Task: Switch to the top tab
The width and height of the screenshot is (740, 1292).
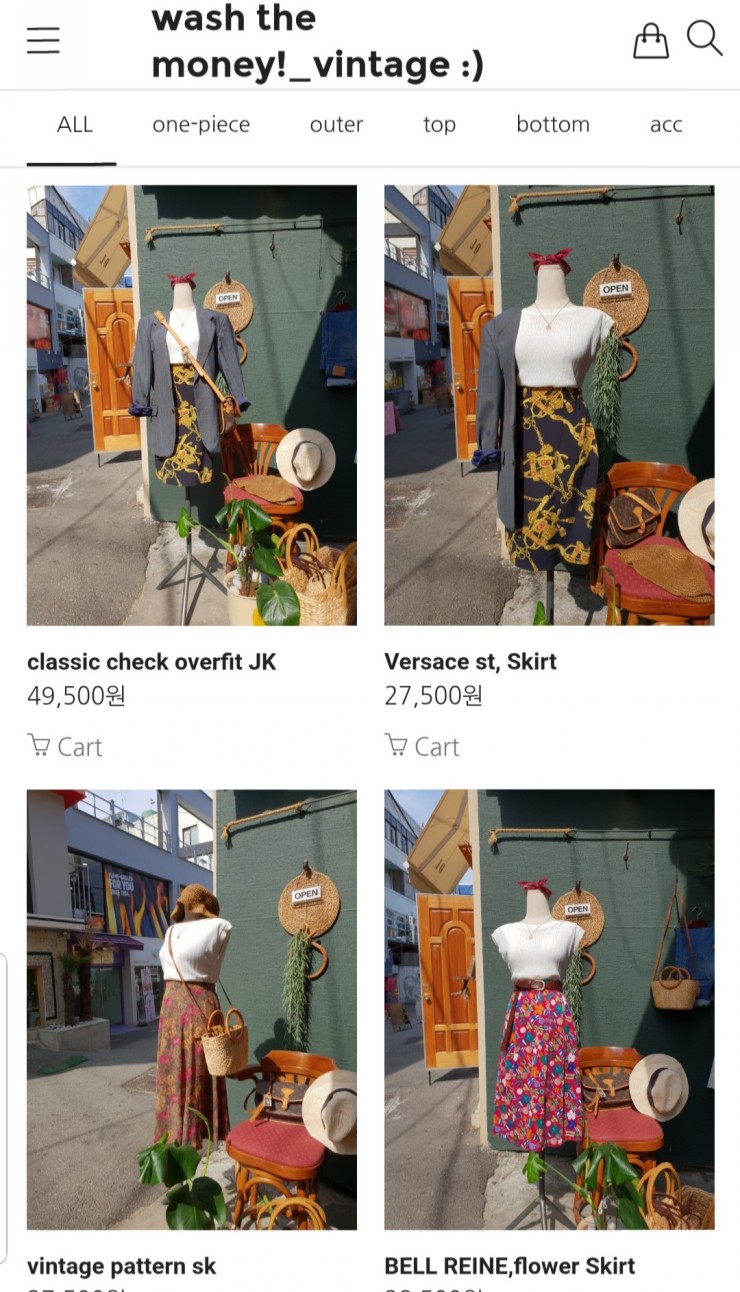Action: pyautogui.click(x=439, y=125)
